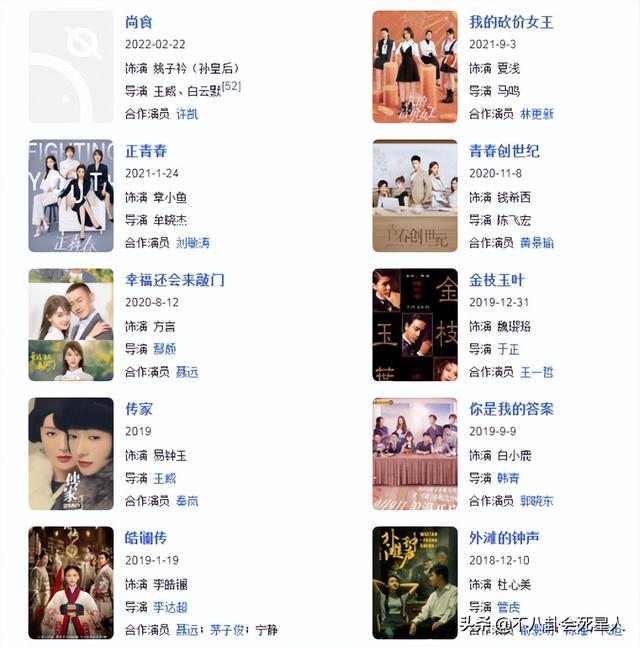
Task: Open director 于正's page
Action: click(x=509, y=349)
